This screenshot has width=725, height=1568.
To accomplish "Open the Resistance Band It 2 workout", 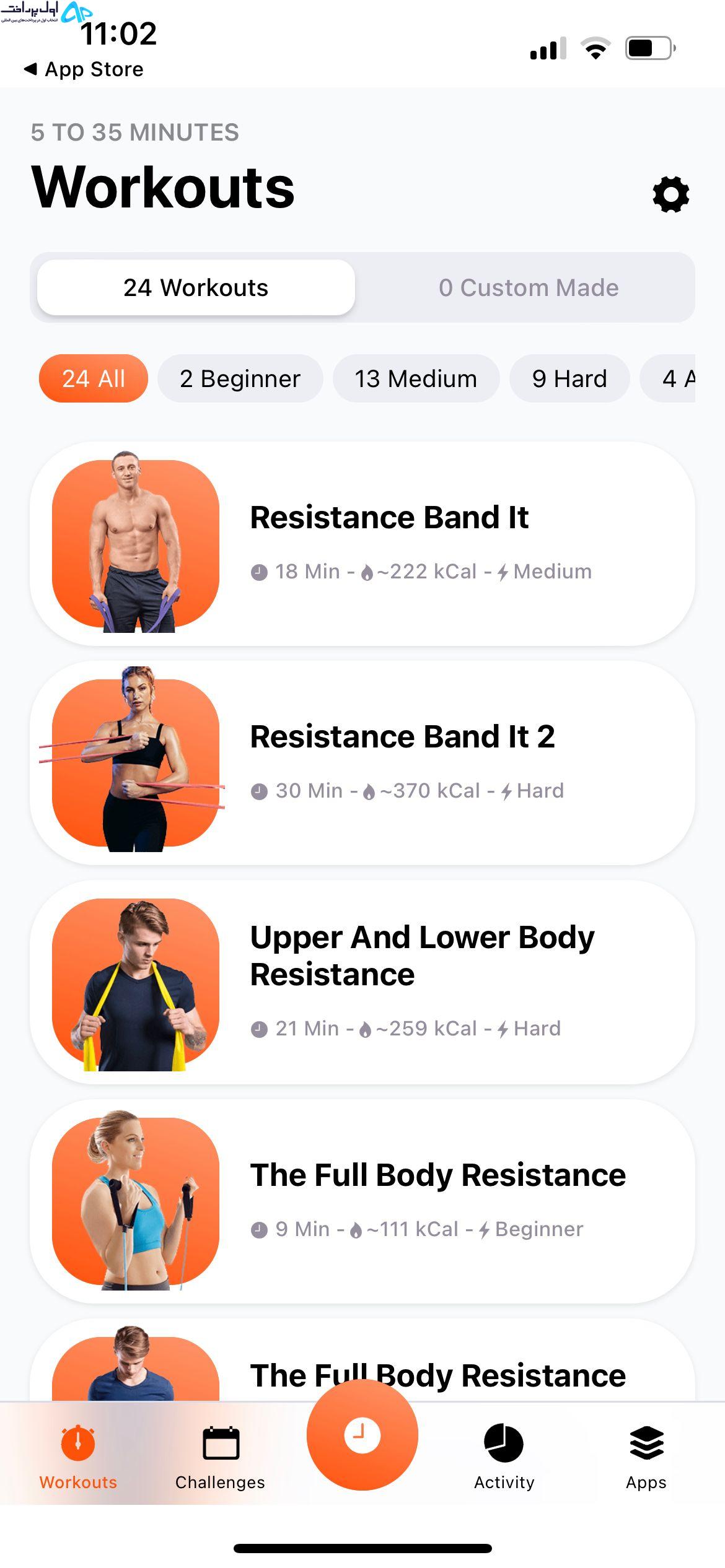I will click(362, 763).
